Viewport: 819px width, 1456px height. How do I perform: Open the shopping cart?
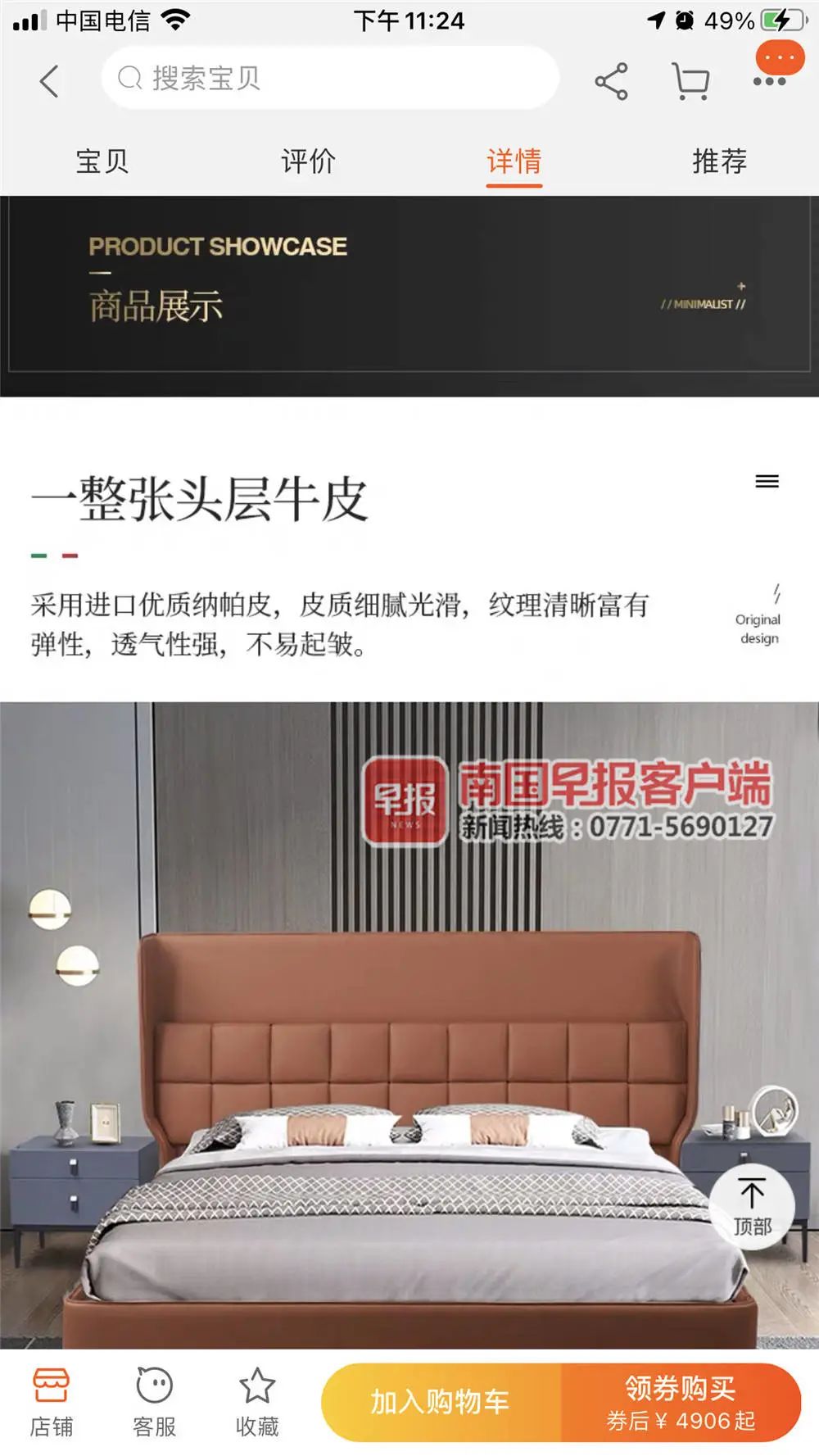point(690,81)
